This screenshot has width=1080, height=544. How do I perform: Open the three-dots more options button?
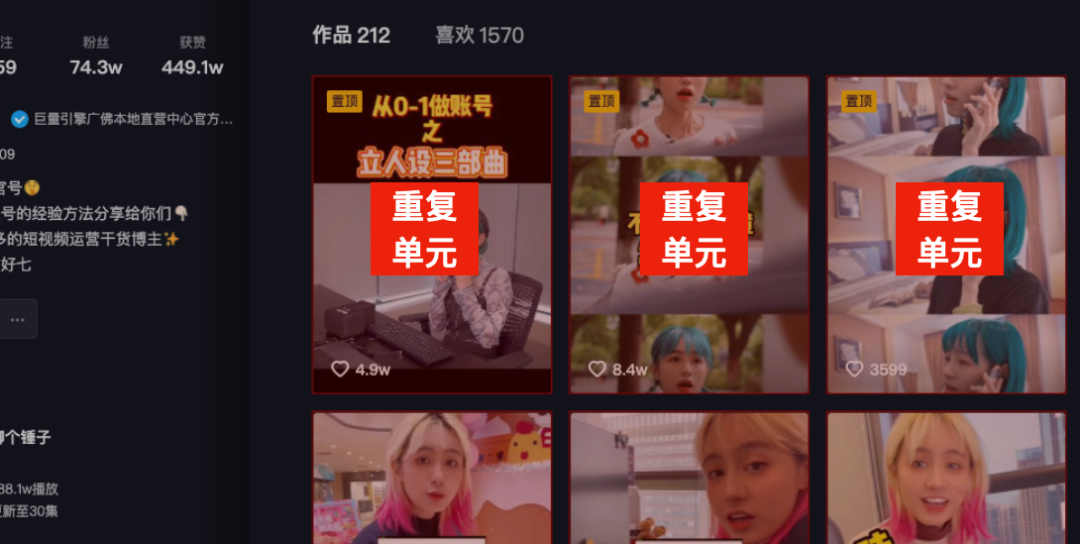click(17, 319)
